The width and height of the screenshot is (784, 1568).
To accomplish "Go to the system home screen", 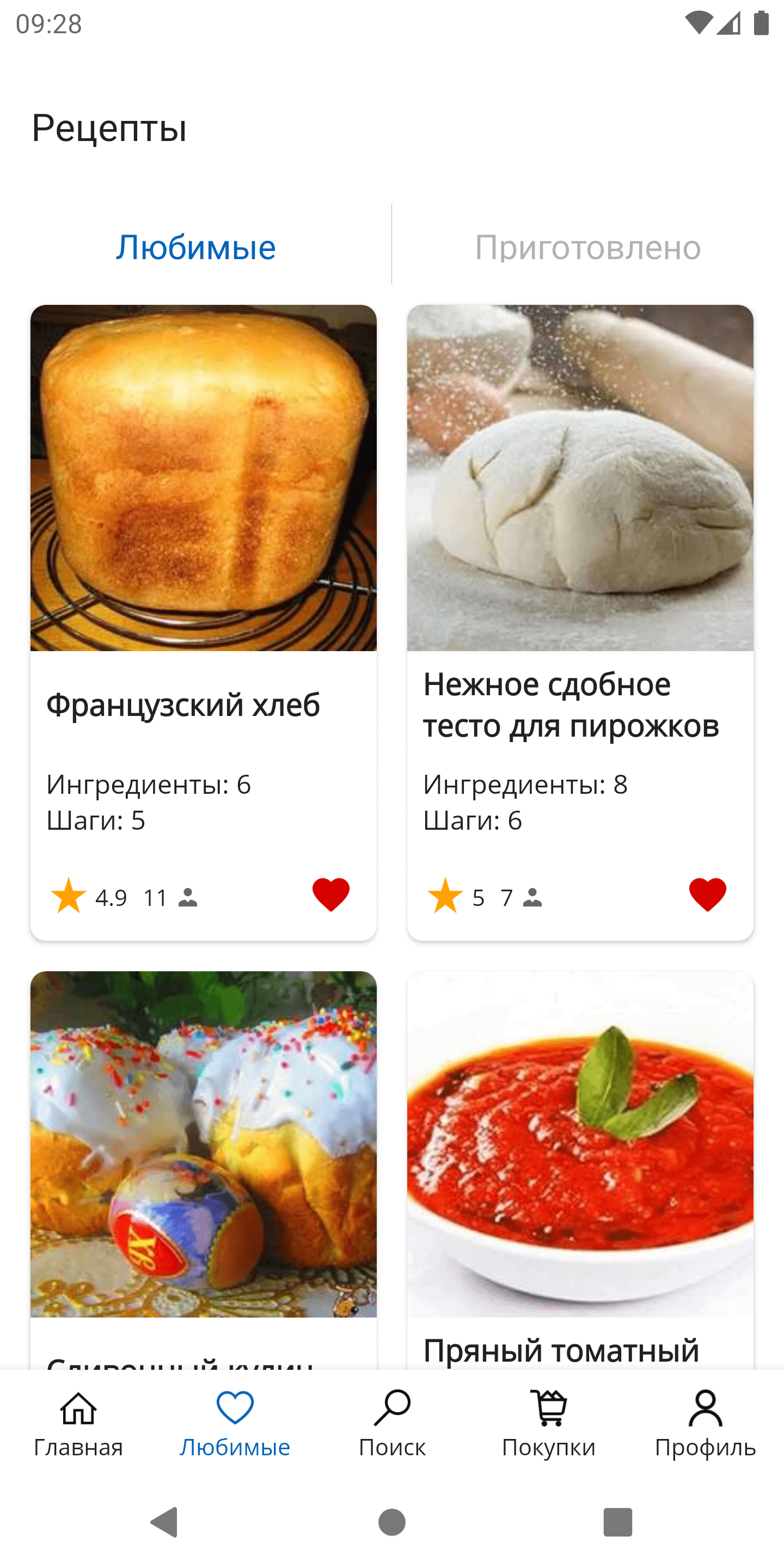I will [392, 1522].
